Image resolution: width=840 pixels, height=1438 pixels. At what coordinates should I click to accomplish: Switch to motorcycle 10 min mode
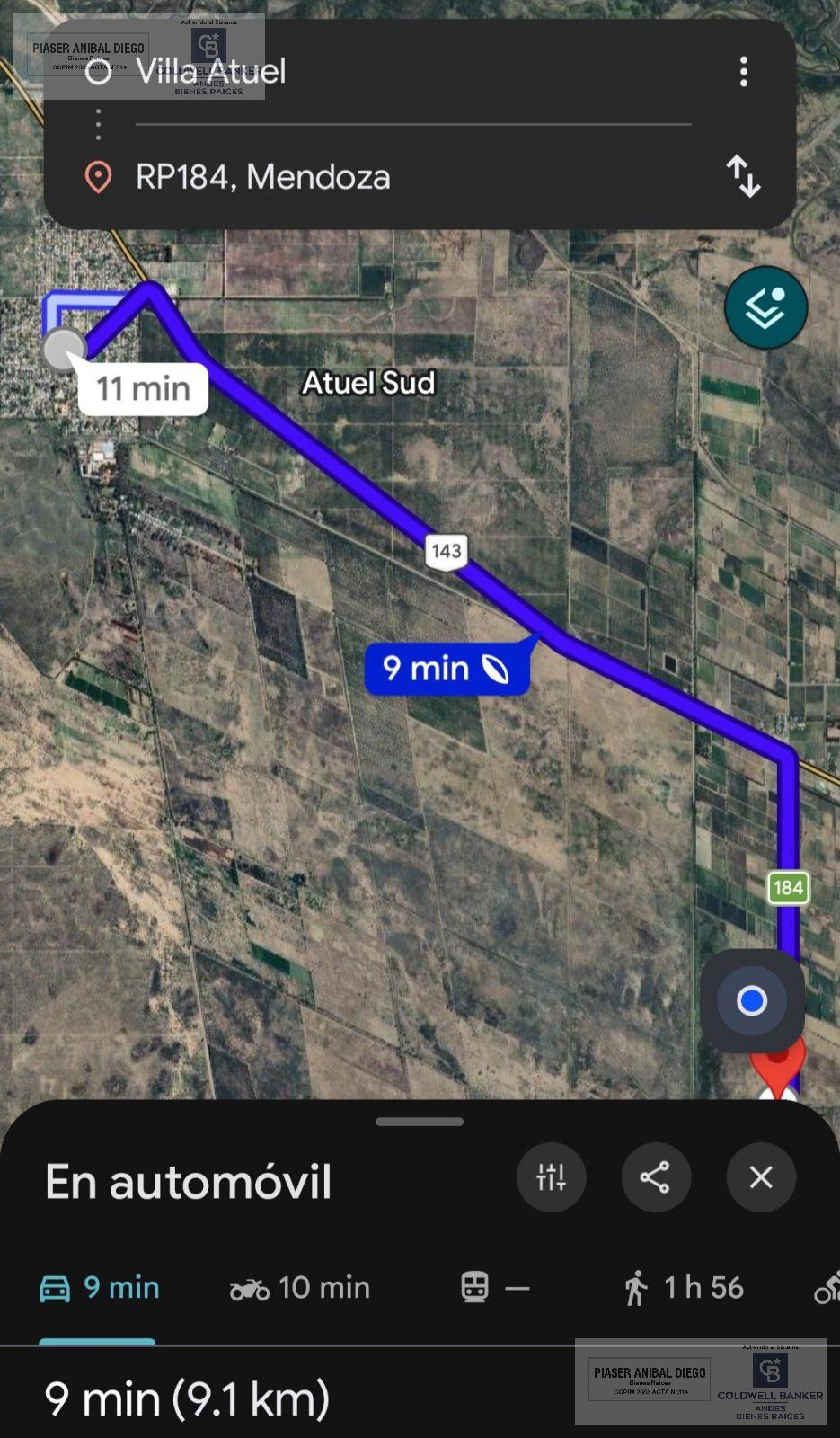point(300,1288)
